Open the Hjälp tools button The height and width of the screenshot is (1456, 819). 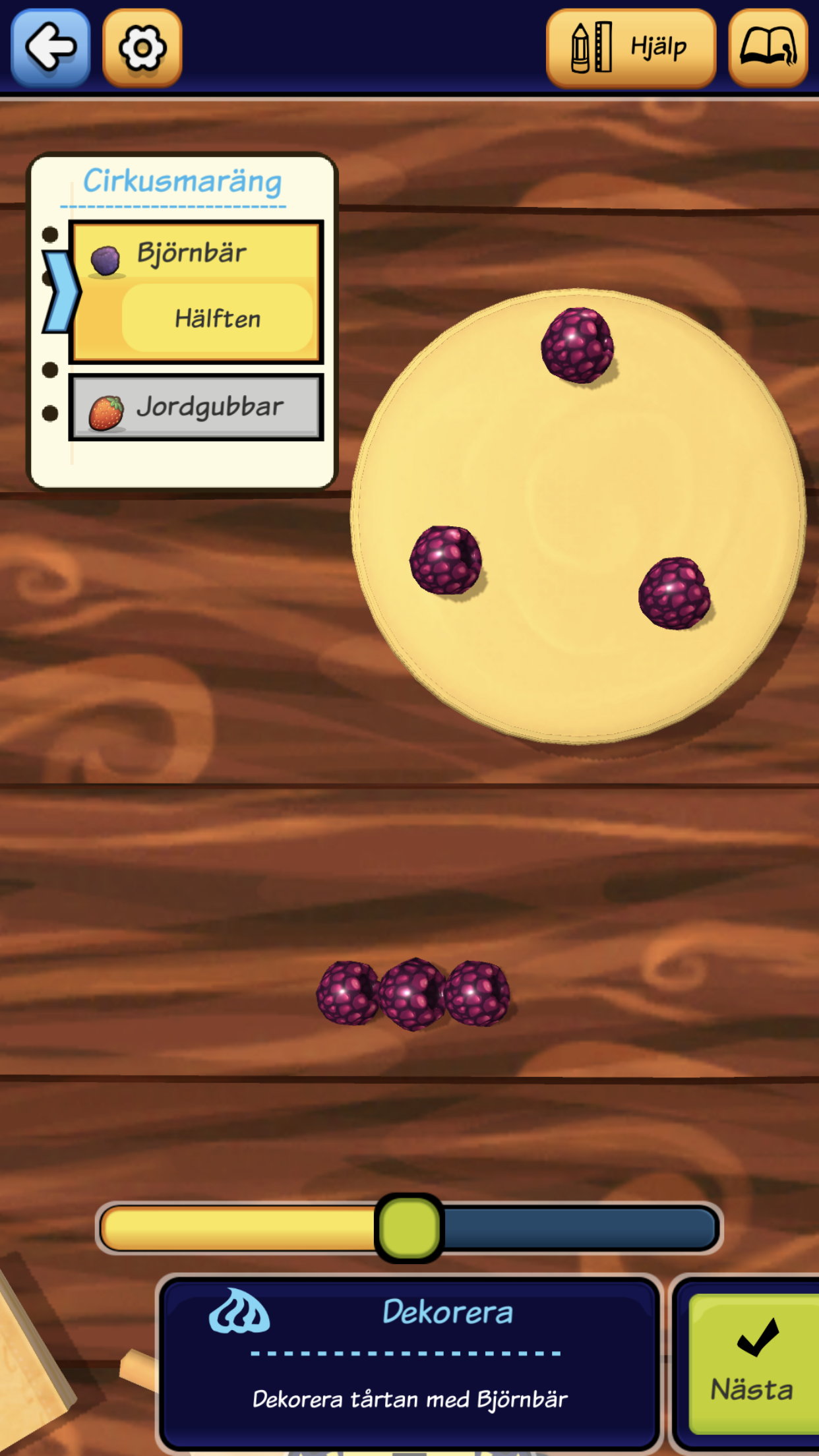(x=630, y=47)
